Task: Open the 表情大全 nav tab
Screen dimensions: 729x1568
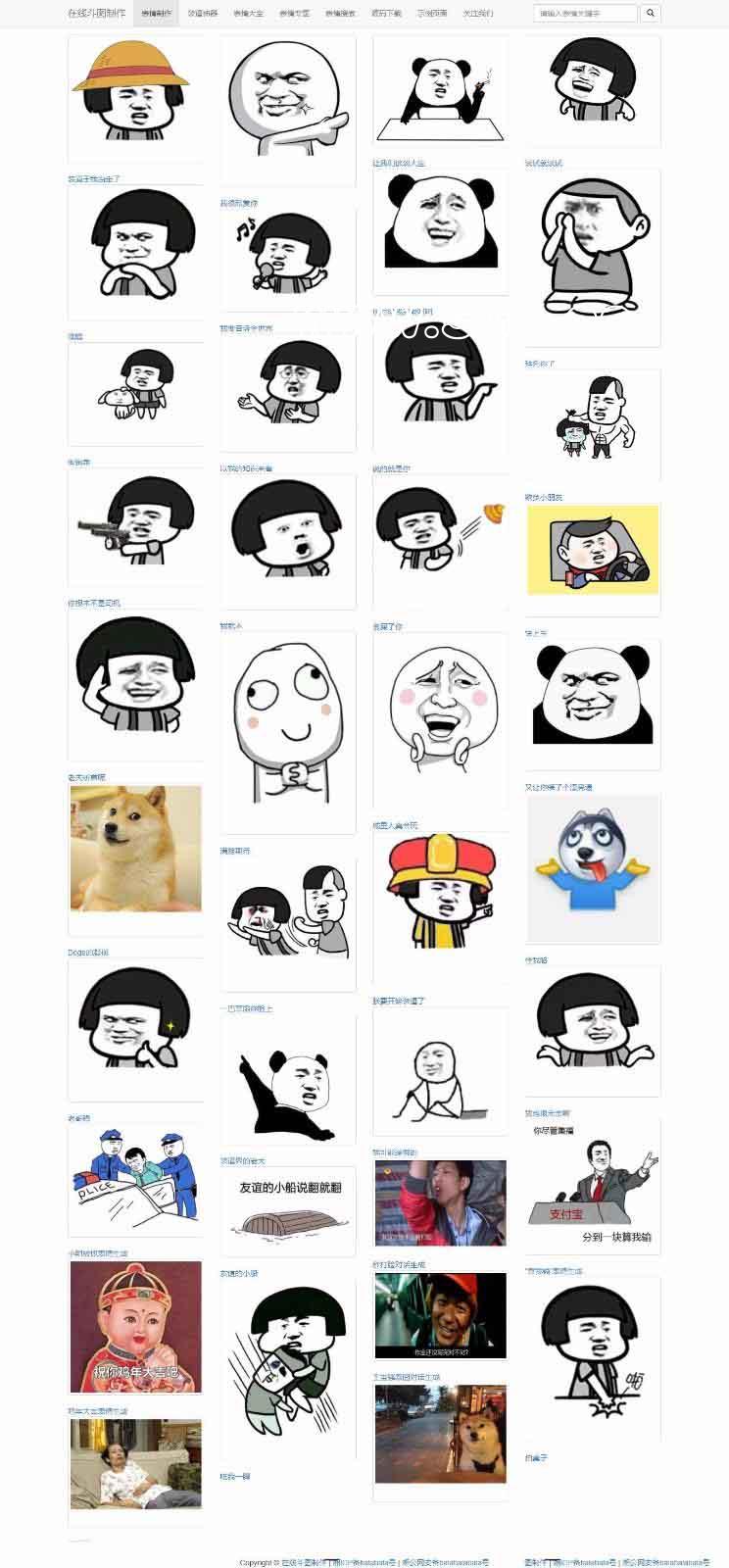Action: 248,14
